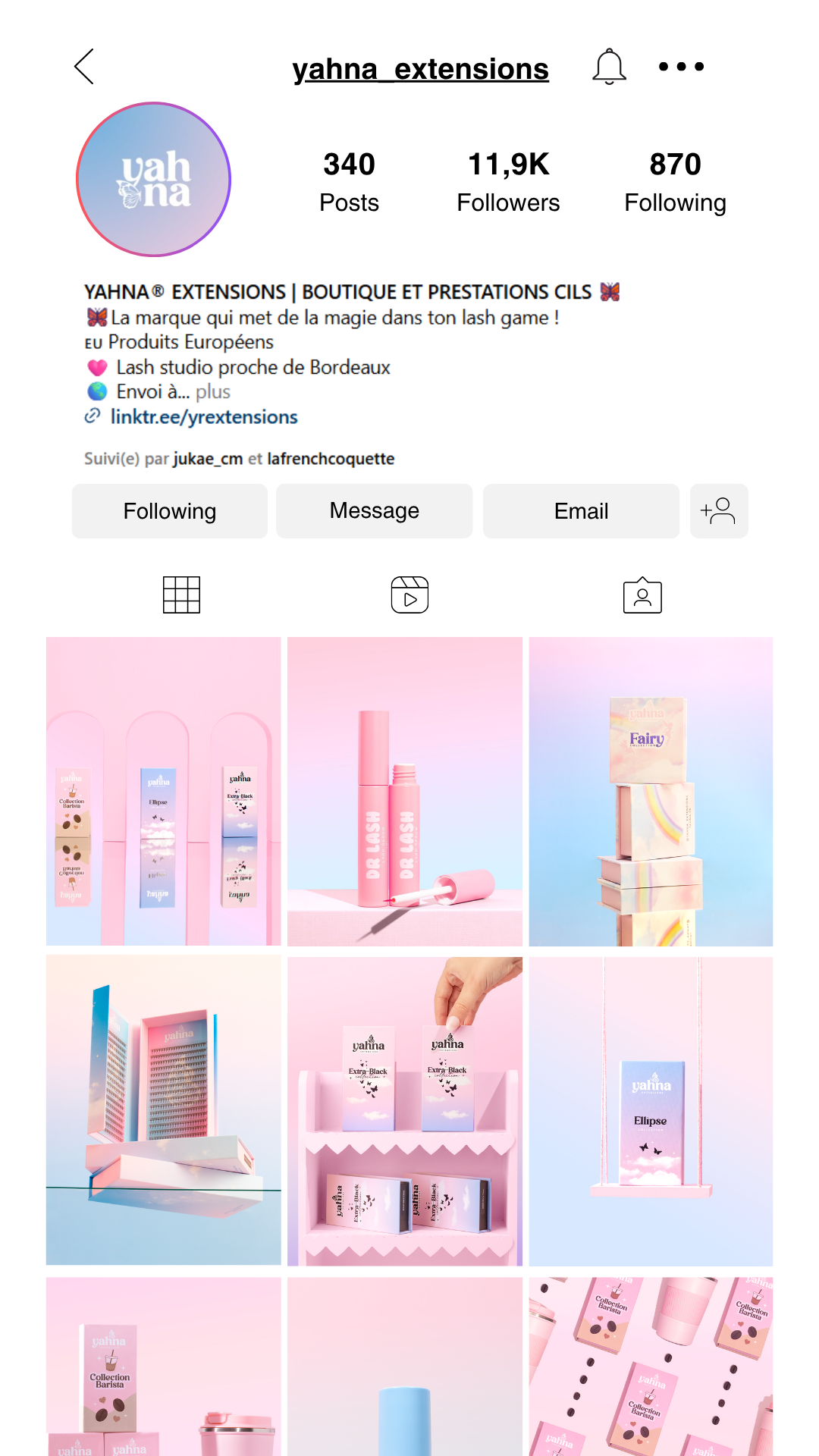The image size is (819, 1456).
Task: Switch to the posts grid tab
Action: (x=181, y=595)
